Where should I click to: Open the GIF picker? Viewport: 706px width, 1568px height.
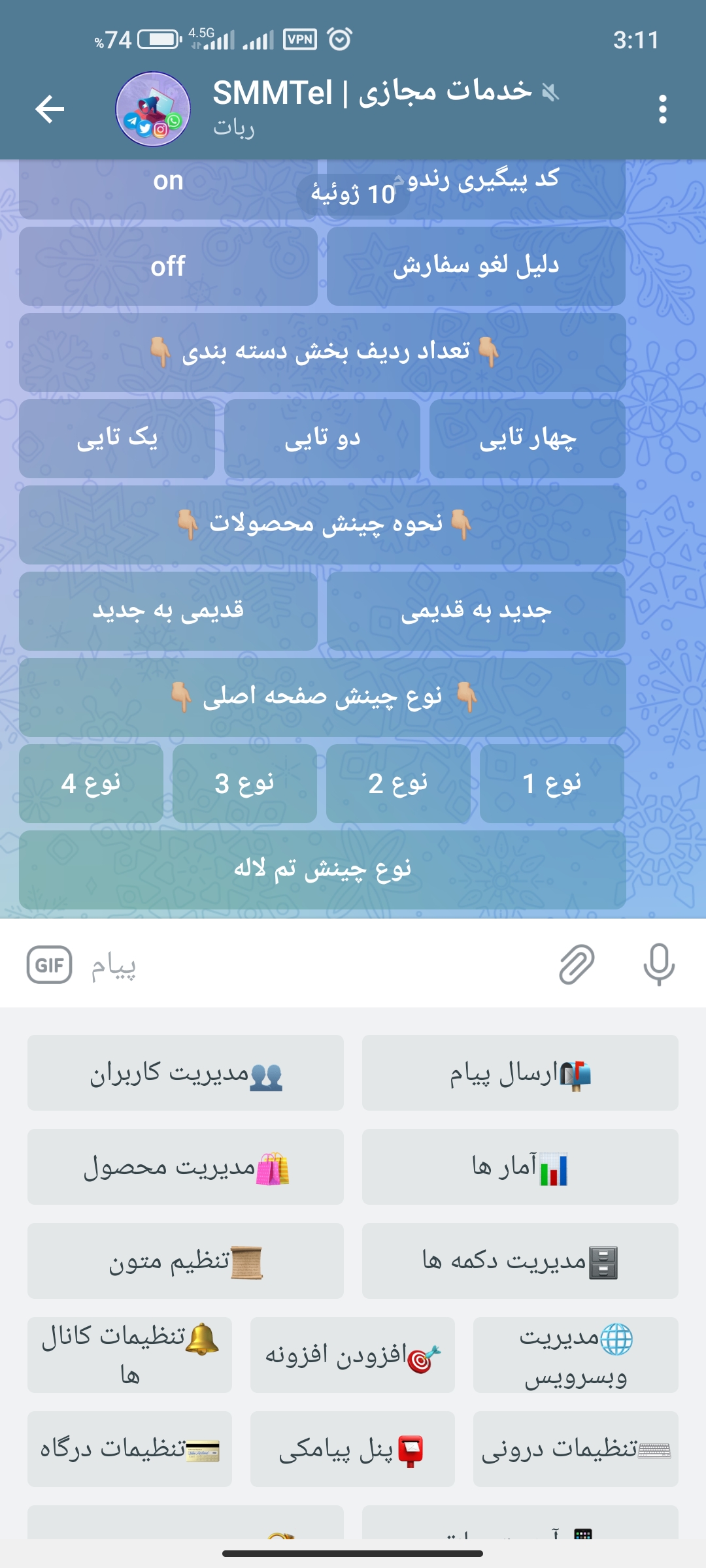click(x=50, y=965)
